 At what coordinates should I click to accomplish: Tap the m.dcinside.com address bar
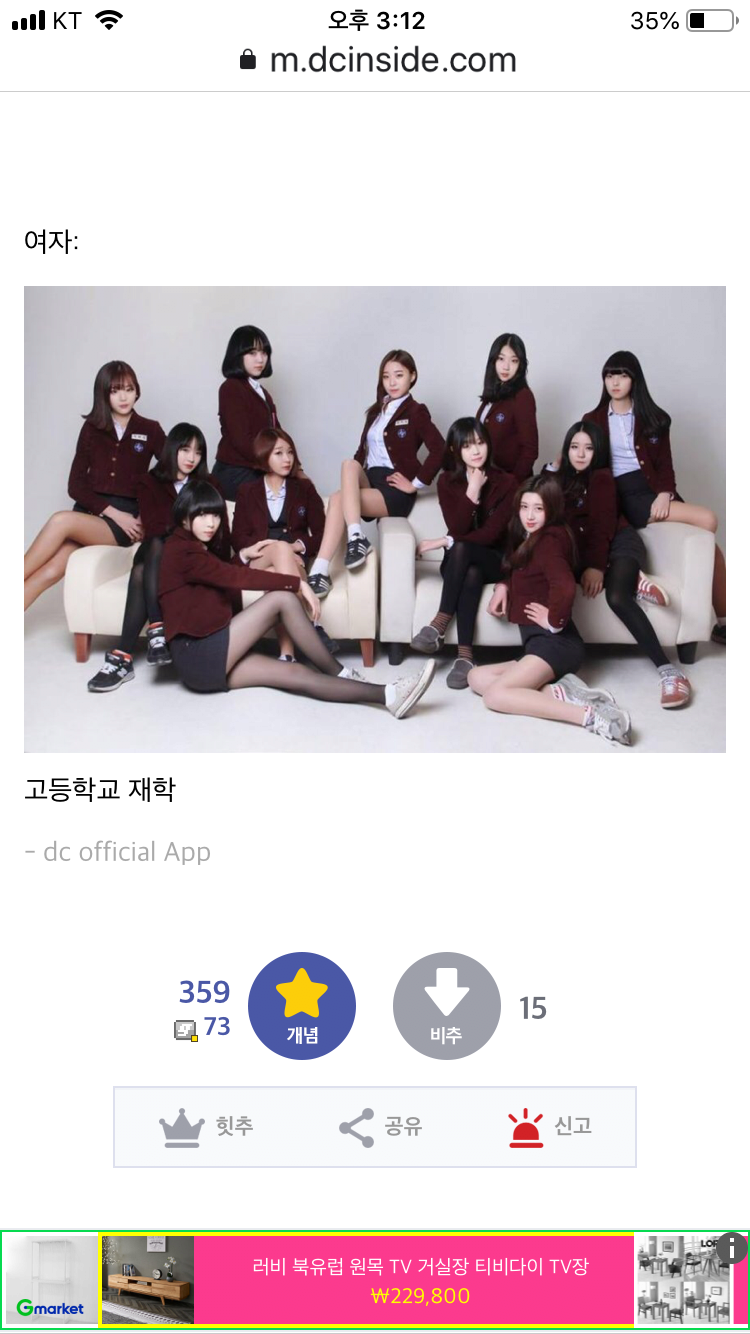click(x=378, y=60)
